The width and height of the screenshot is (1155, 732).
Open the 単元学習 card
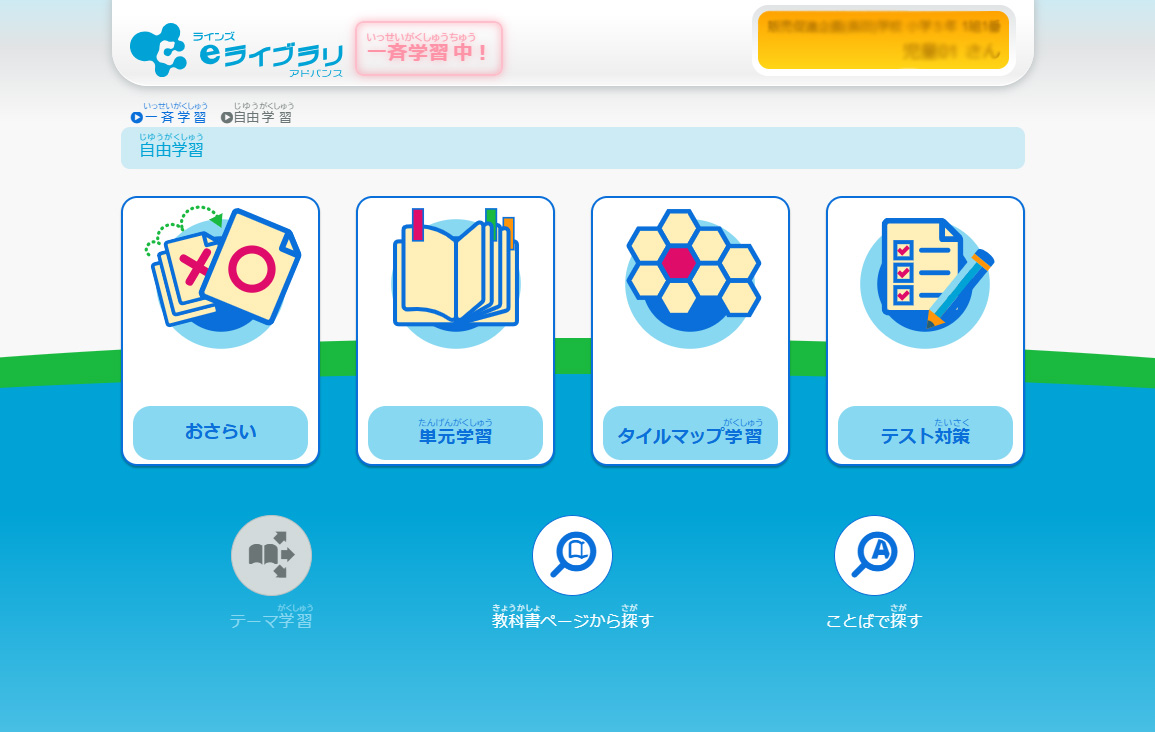pyautogui.click(x=455, y=331)
